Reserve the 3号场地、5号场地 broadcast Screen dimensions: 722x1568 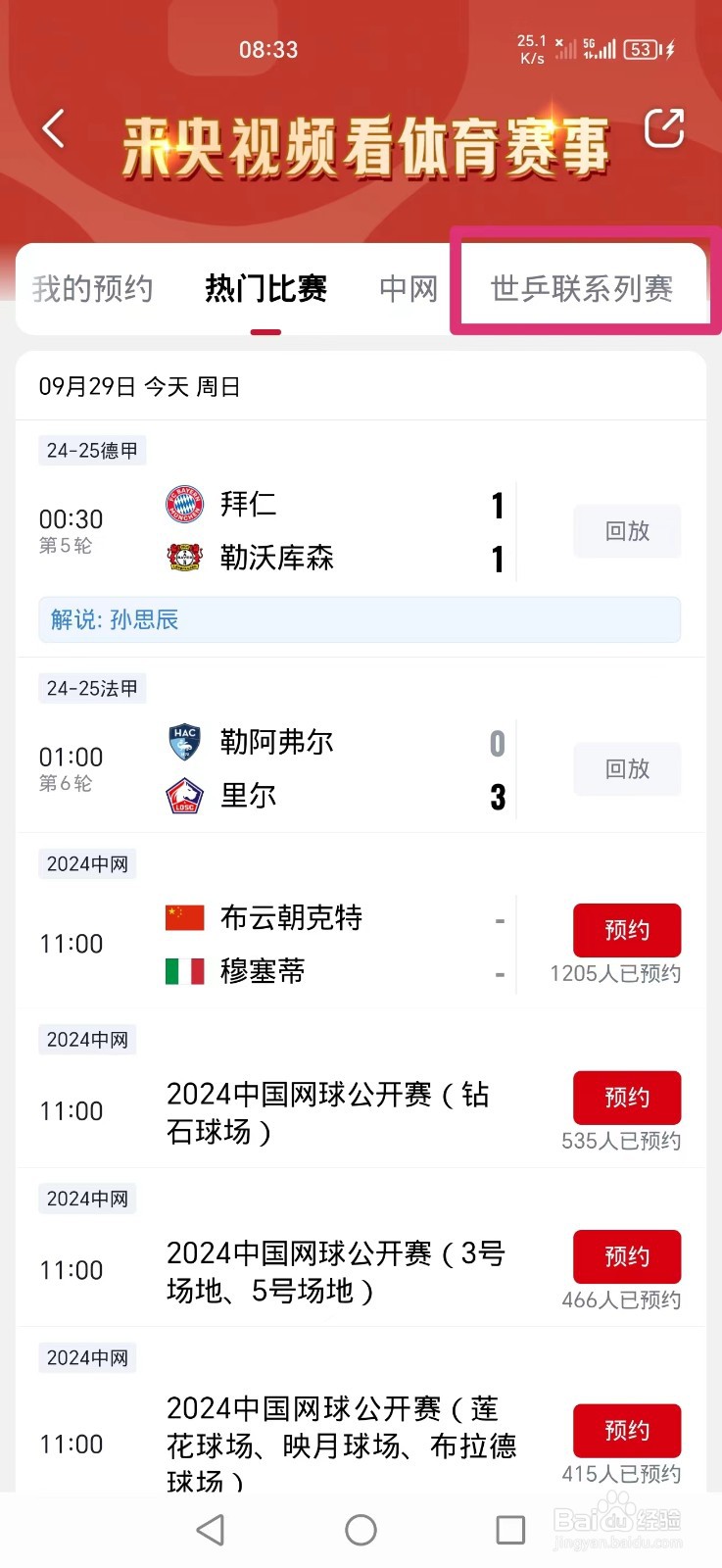(x=627, y=1256)
